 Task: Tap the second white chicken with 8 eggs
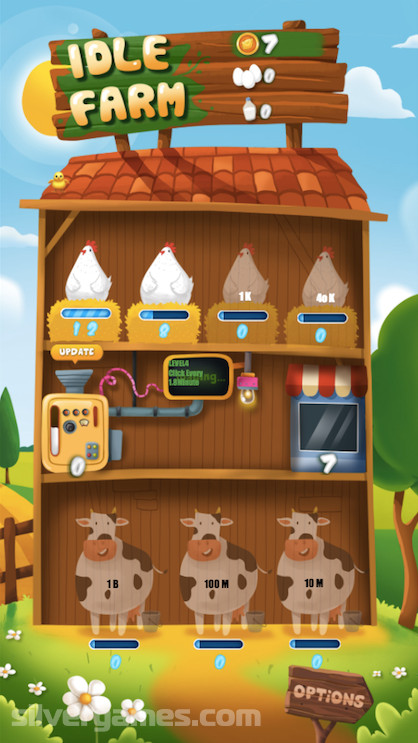pyautogui.click(x=166, y=274)
